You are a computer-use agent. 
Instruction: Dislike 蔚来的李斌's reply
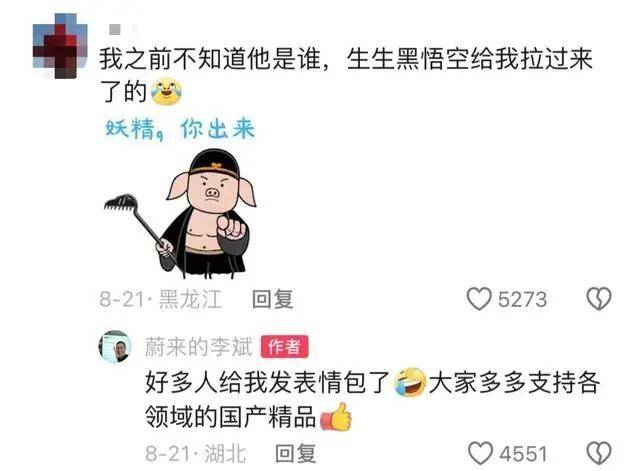click(x=598, y=452)
